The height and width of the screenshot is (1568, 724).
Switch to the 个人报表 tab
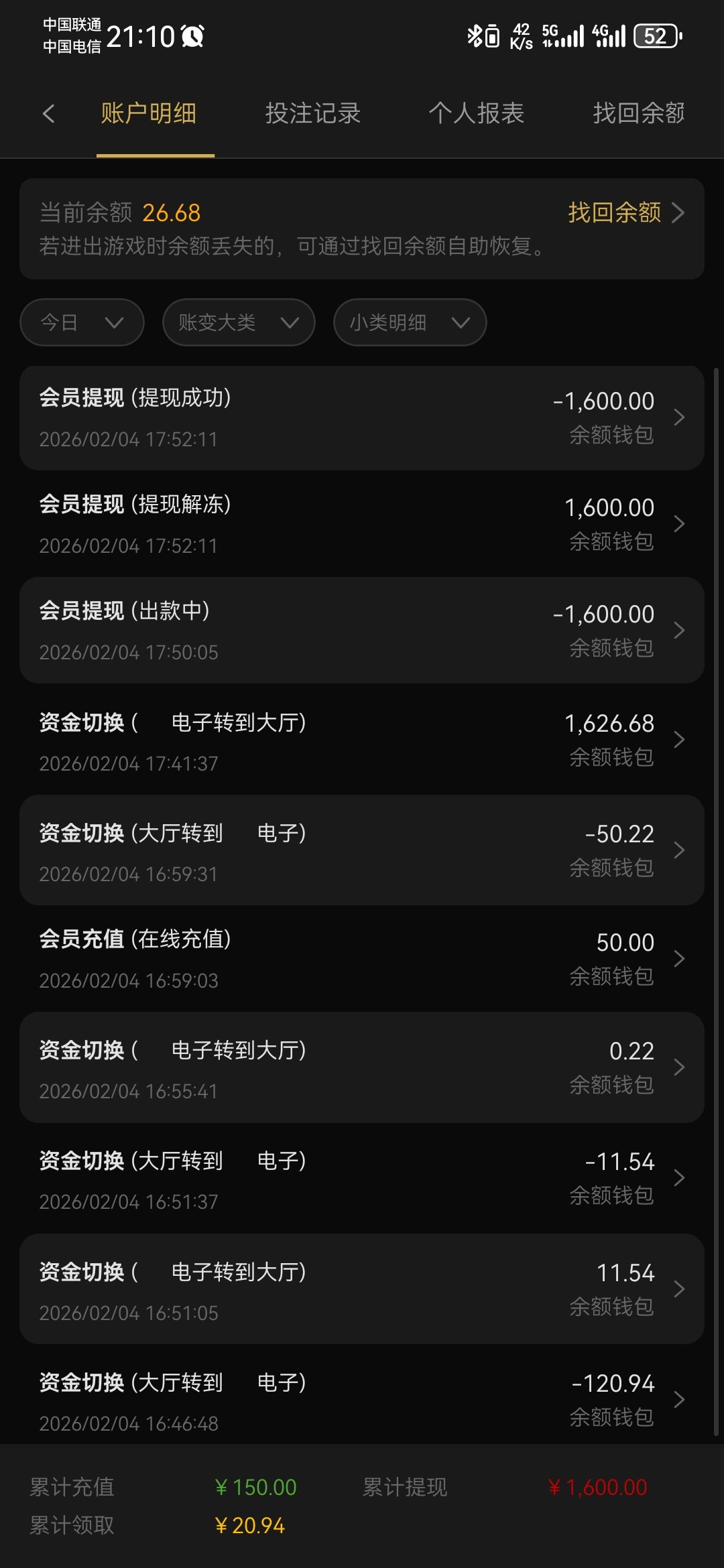(x=476, y=113)
